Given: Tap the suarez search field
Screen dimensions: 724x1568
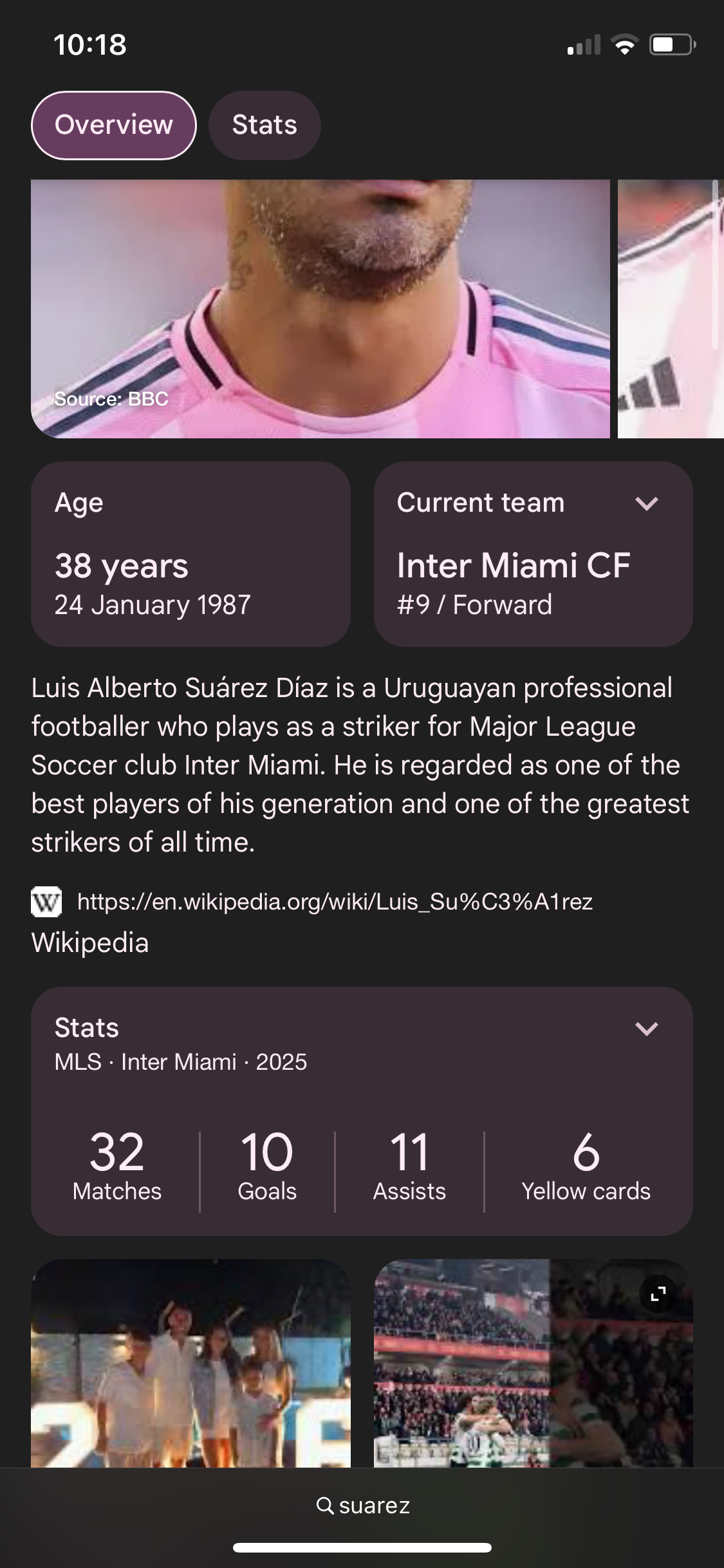Looking at the screenshot, I should pos(363,1506).
